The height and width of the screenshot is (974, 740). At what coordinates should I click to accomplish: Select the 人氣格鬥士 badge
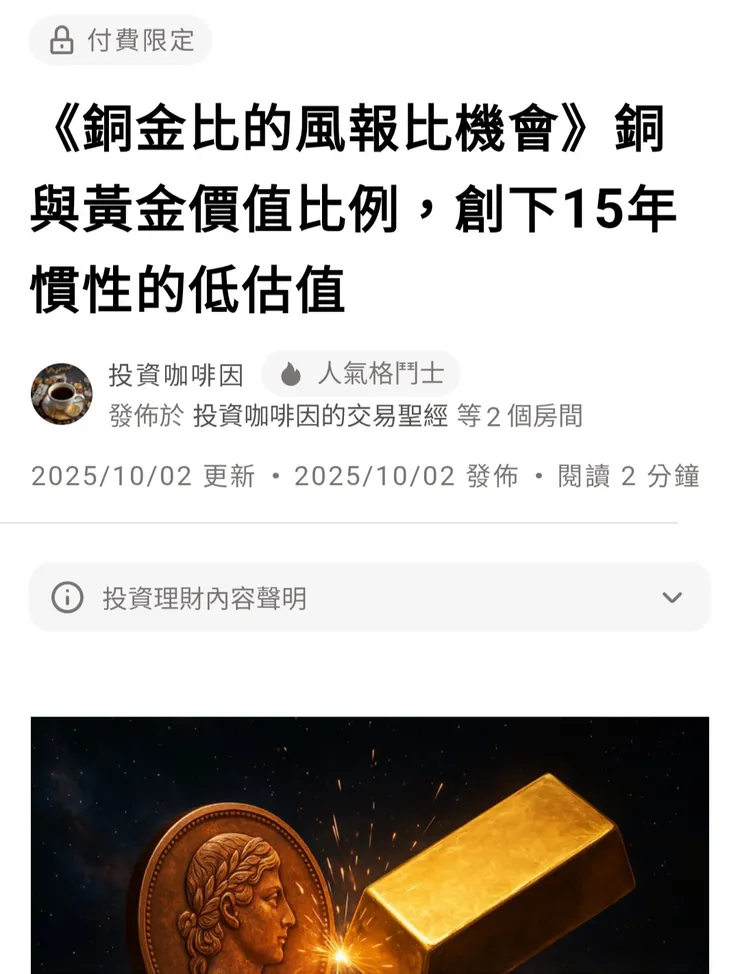(x=360, y=373)
